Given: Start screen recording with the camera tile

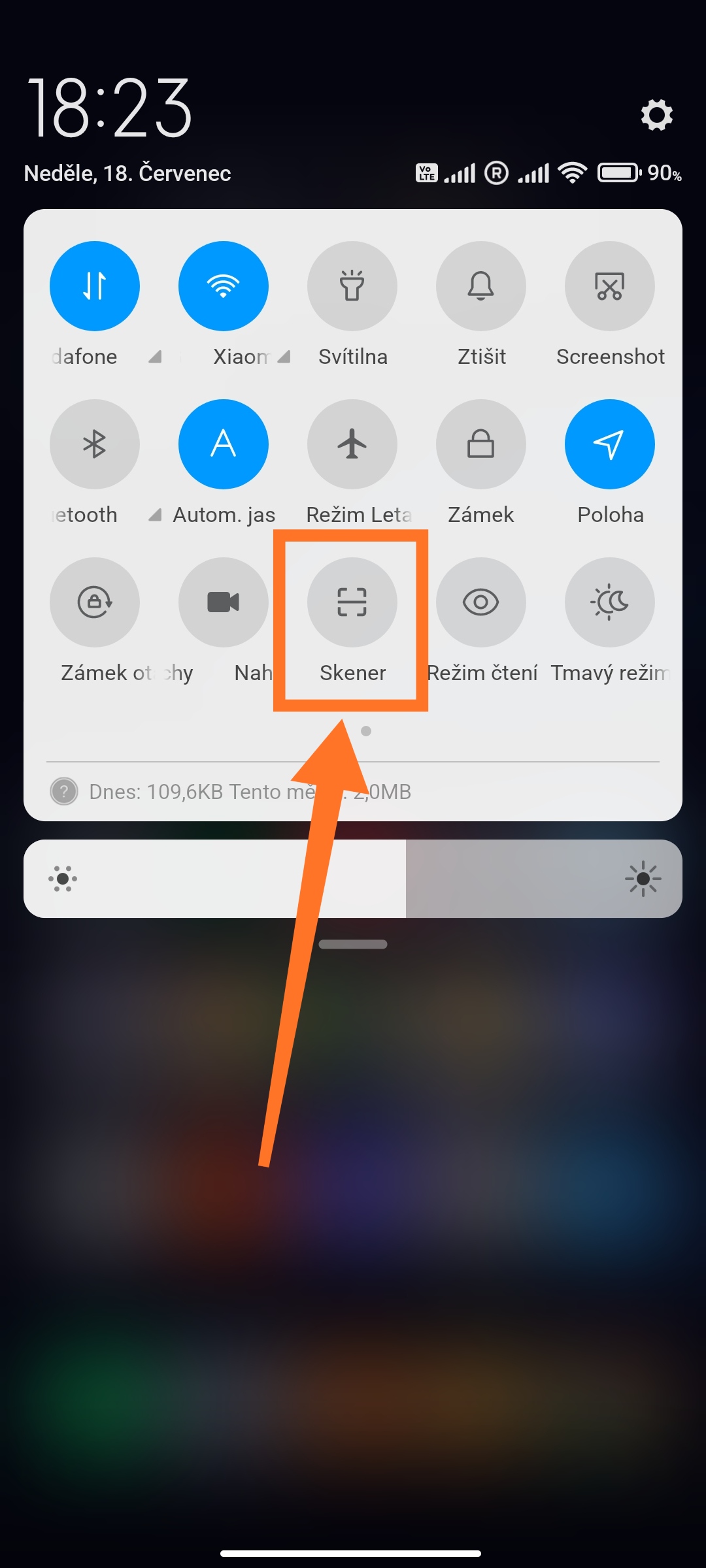Looking at the screenshot, I should click(224, 602).
